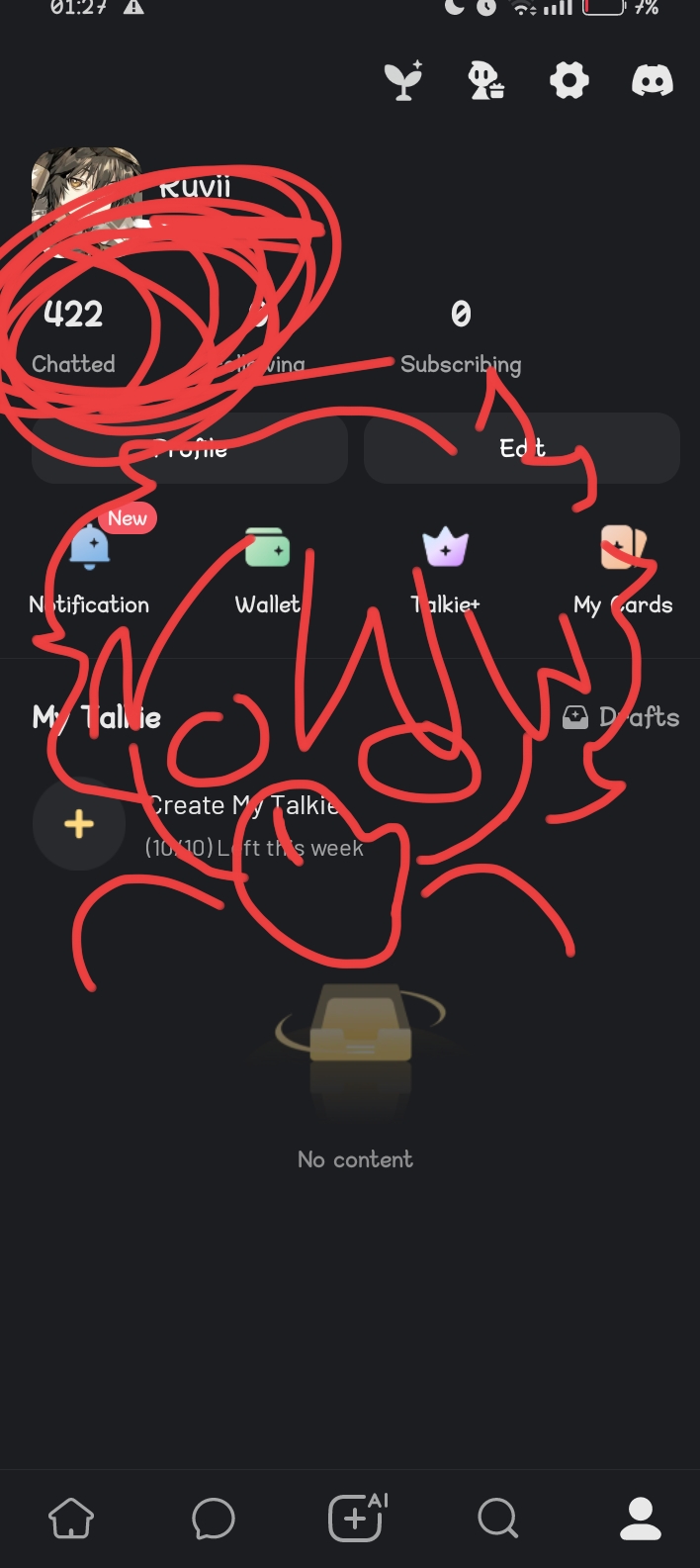Open Drafts
700x1568 pixels.
tap(621, 717)
